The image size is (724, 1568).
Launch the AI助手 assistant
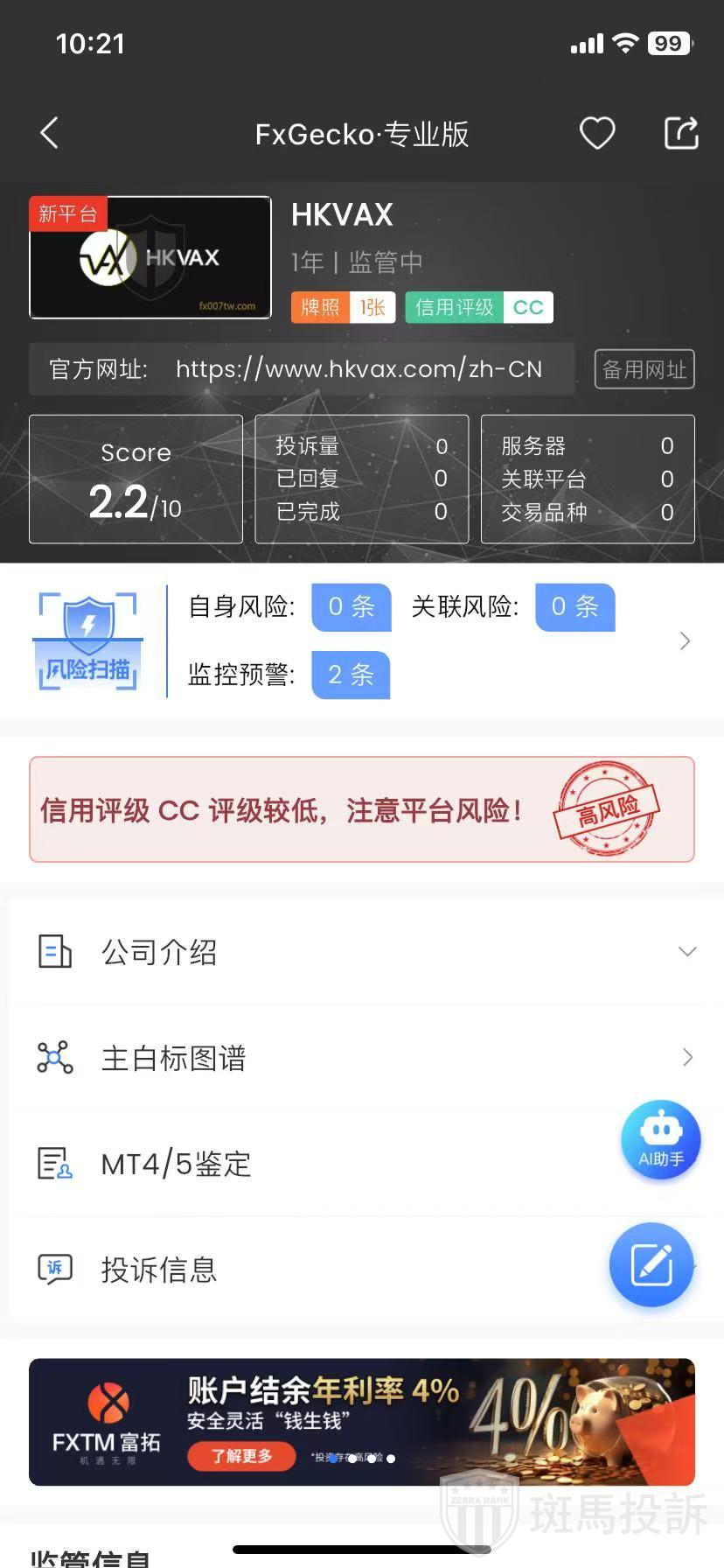click(x=660, y=1138)
